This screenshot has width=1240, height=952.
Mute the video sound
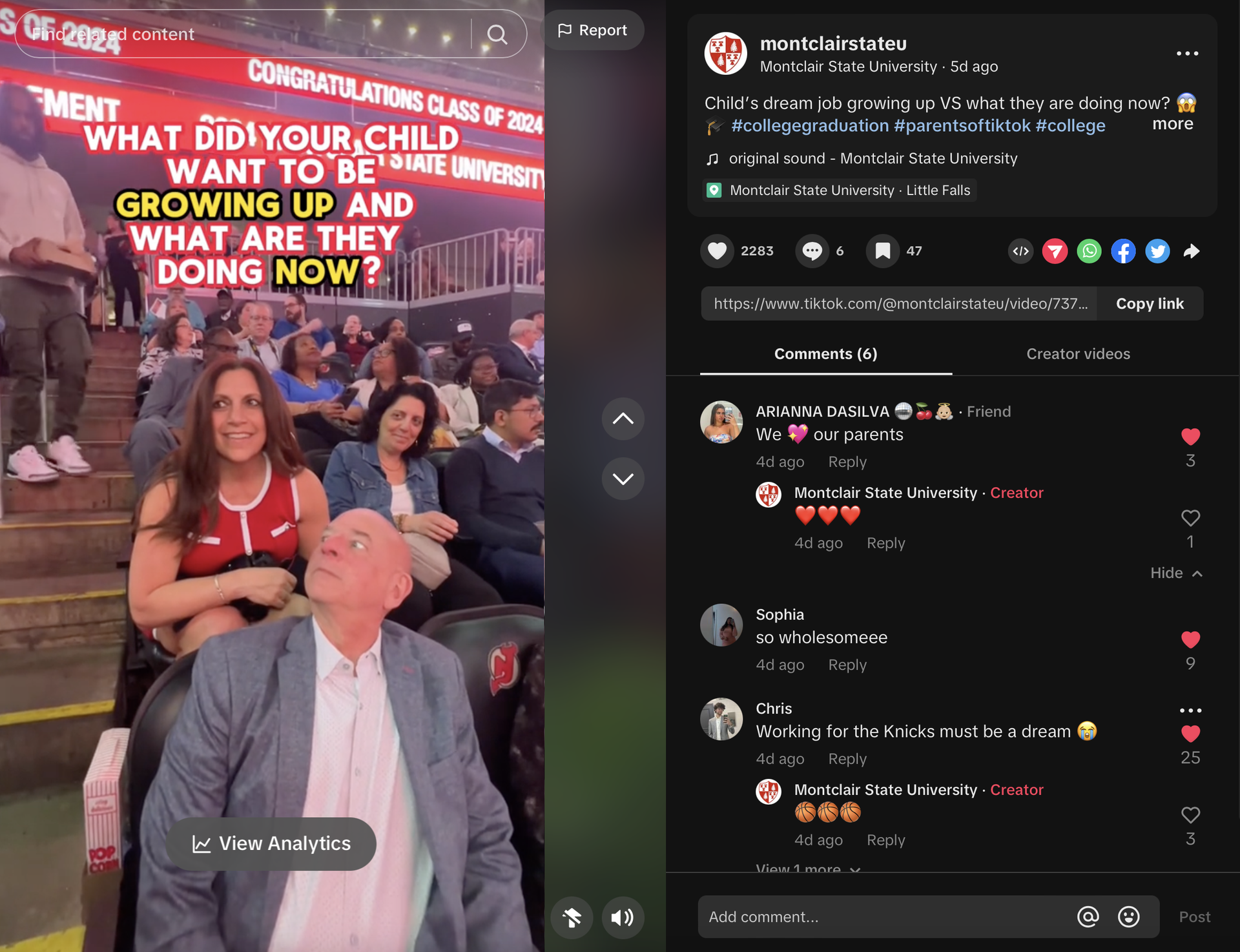click(x=622, y=917)
